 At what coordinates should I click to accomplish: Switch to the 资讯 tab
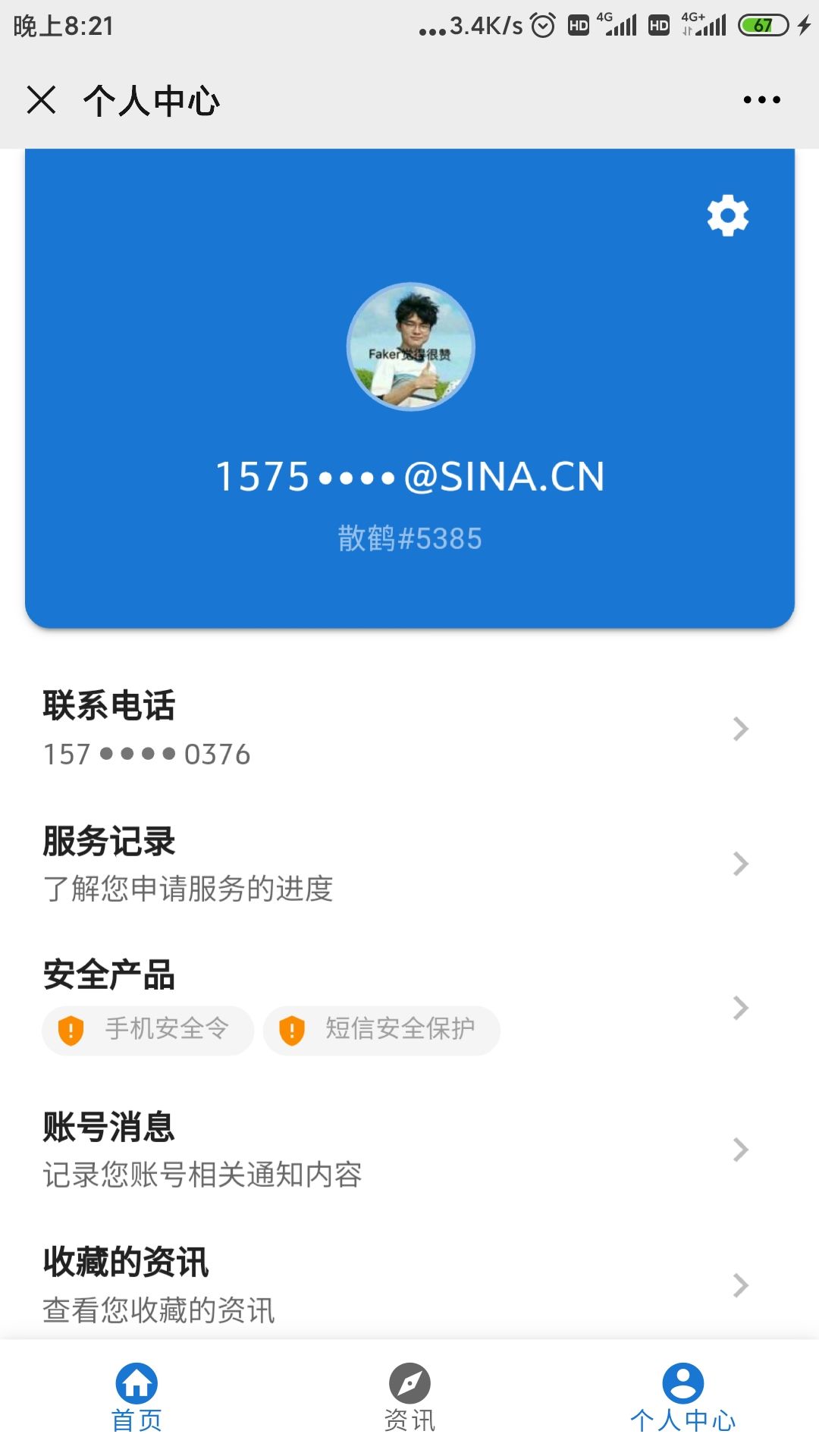[409, 1398]
